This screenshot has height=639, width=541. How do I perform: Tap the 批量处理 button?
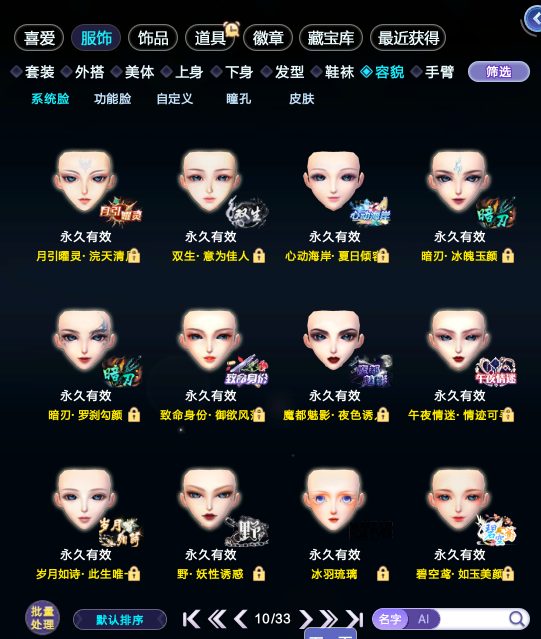[x=42, y=618]
